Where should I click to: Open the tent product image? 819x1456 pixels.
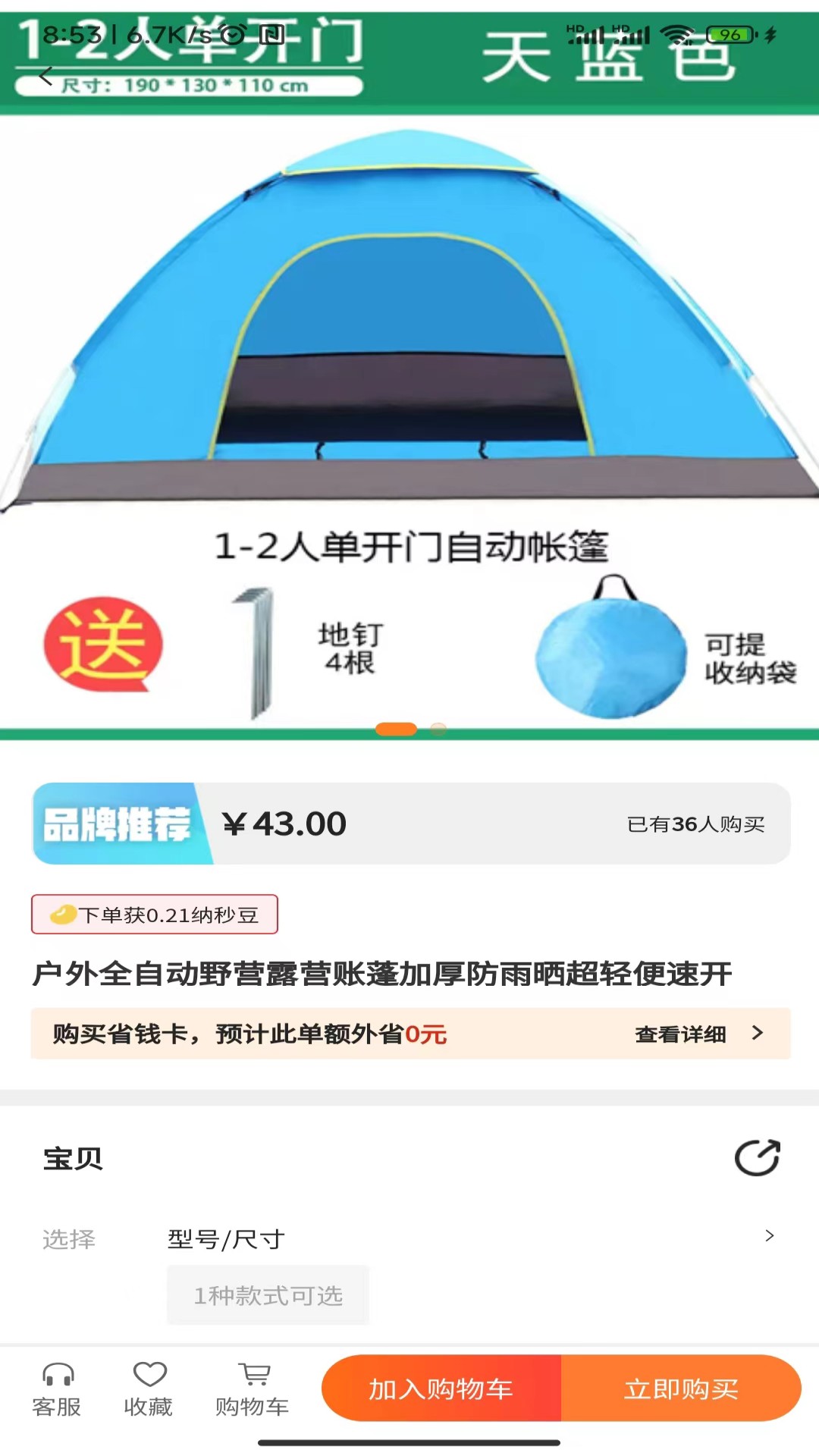click(x=409, y=341)
